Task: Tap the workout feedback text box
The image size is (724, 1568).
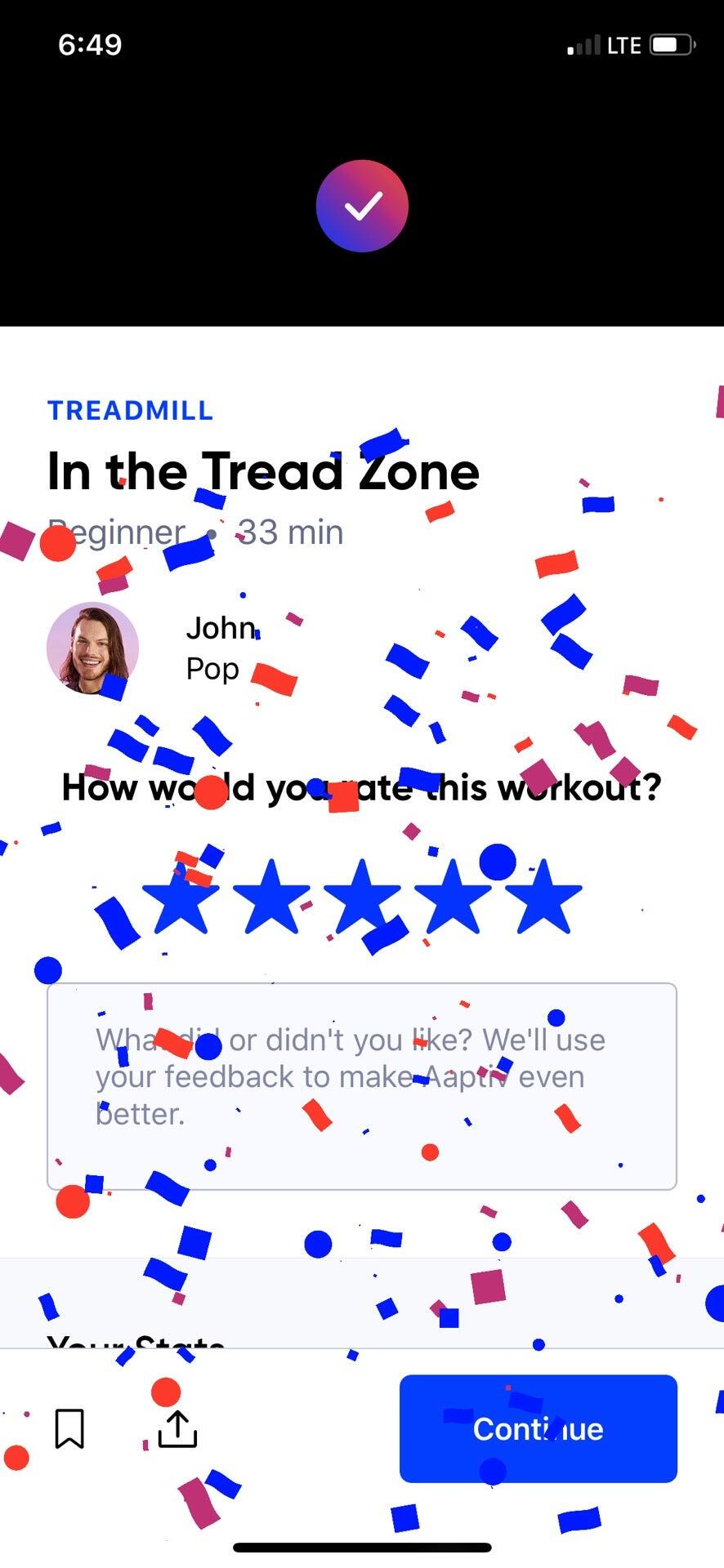Action: point(362,1086)
